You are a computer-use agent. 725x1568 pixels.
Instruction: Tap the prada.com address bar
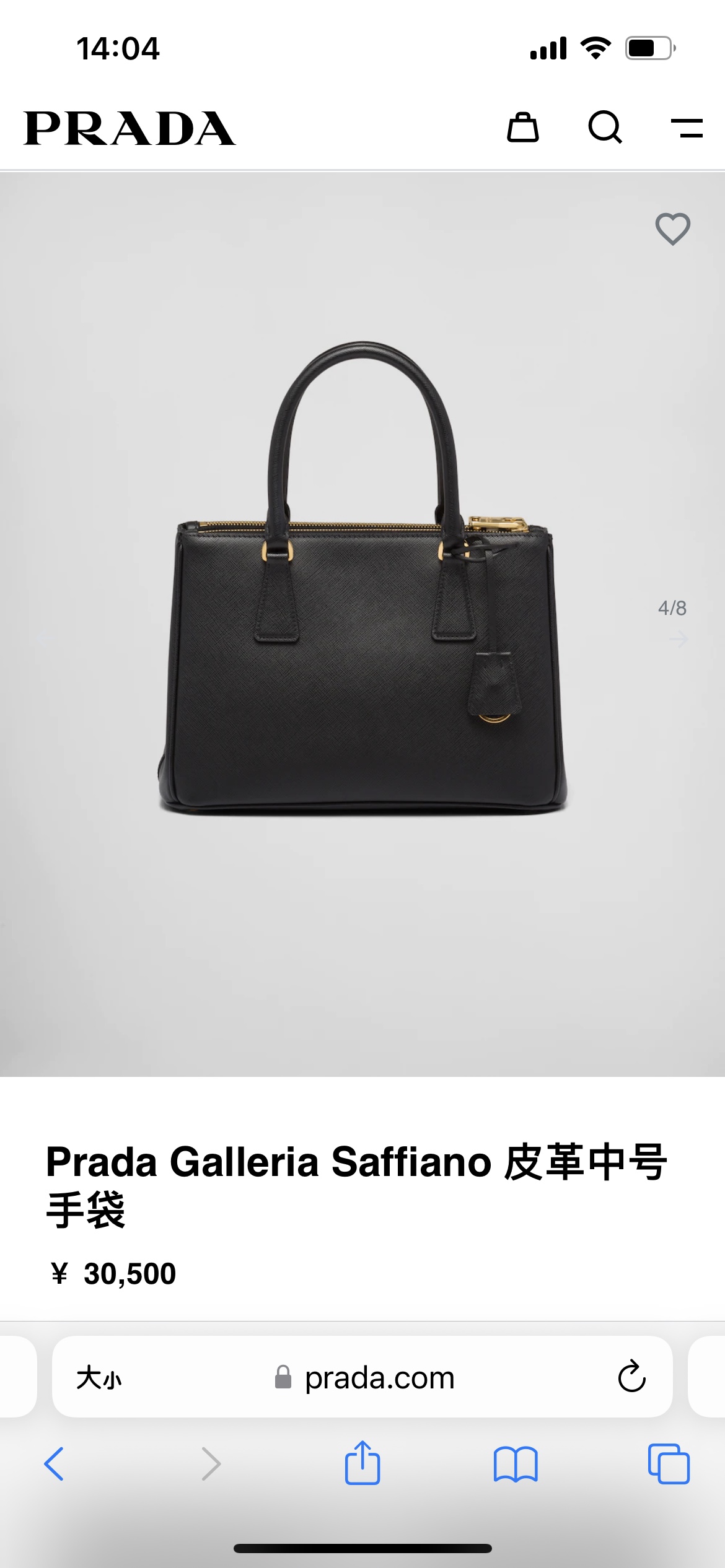click(379, 1378)
